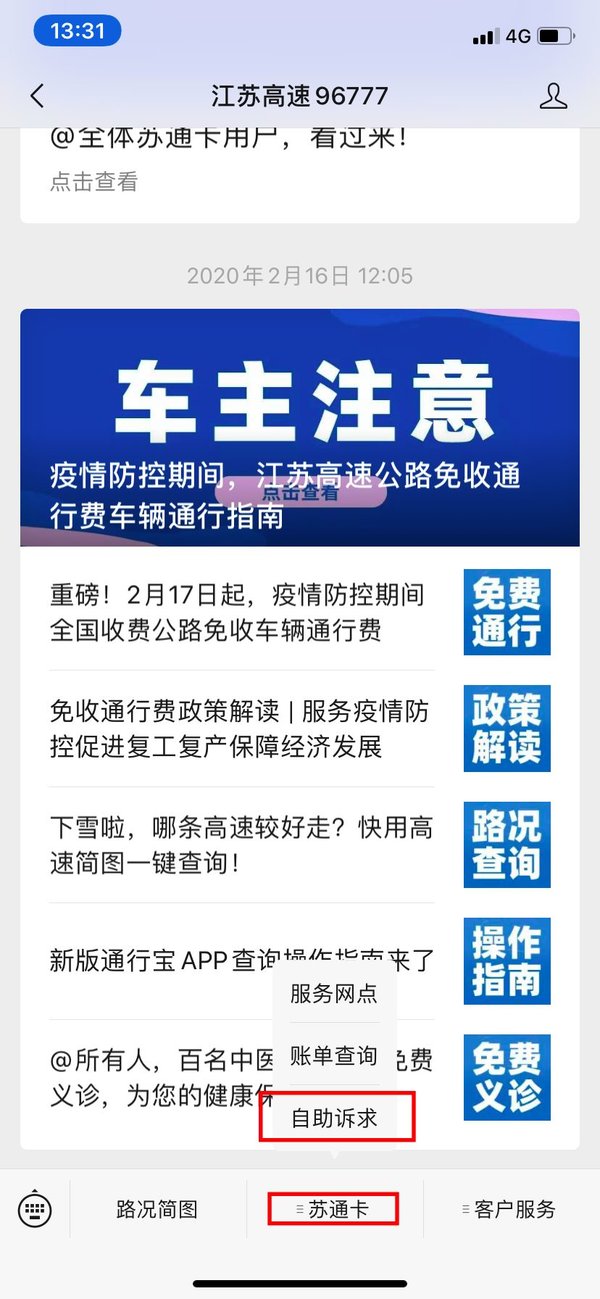Open 路况简图 from the bottom menu

157,1209
